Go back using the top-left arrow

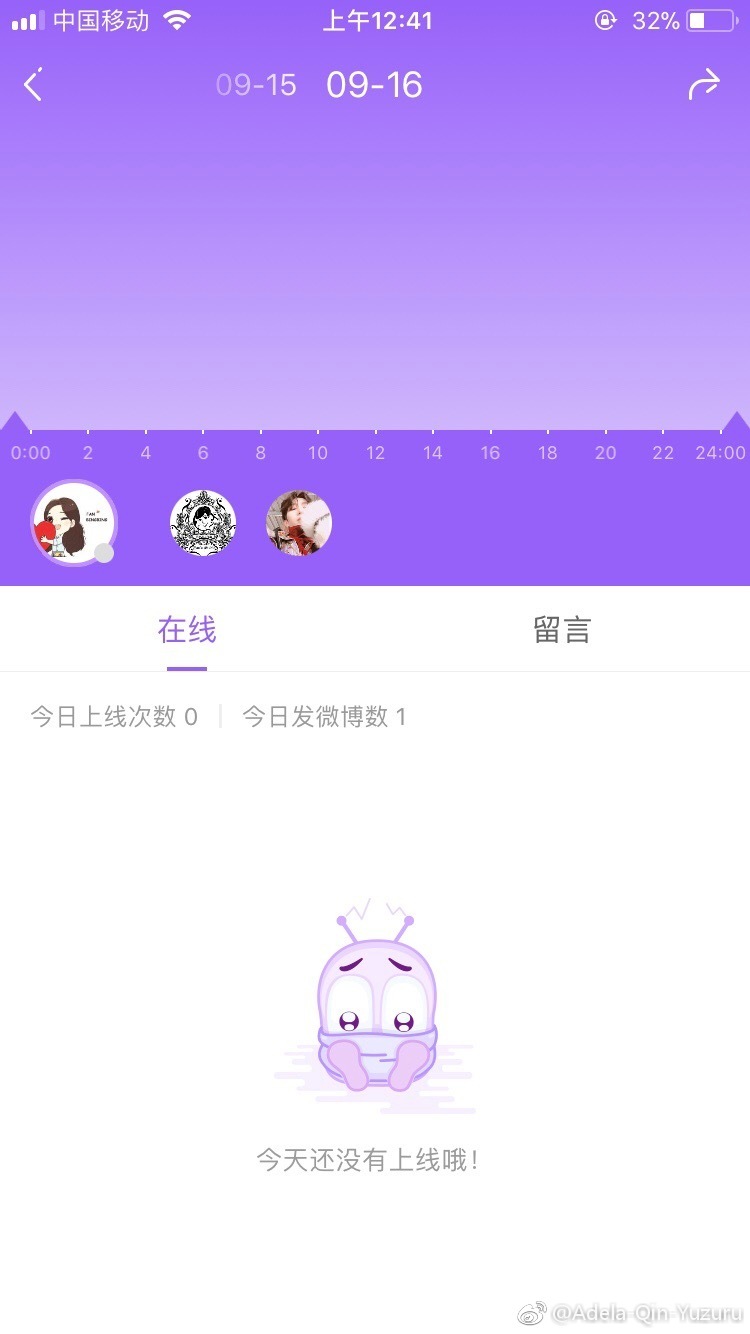pos(33,85)
